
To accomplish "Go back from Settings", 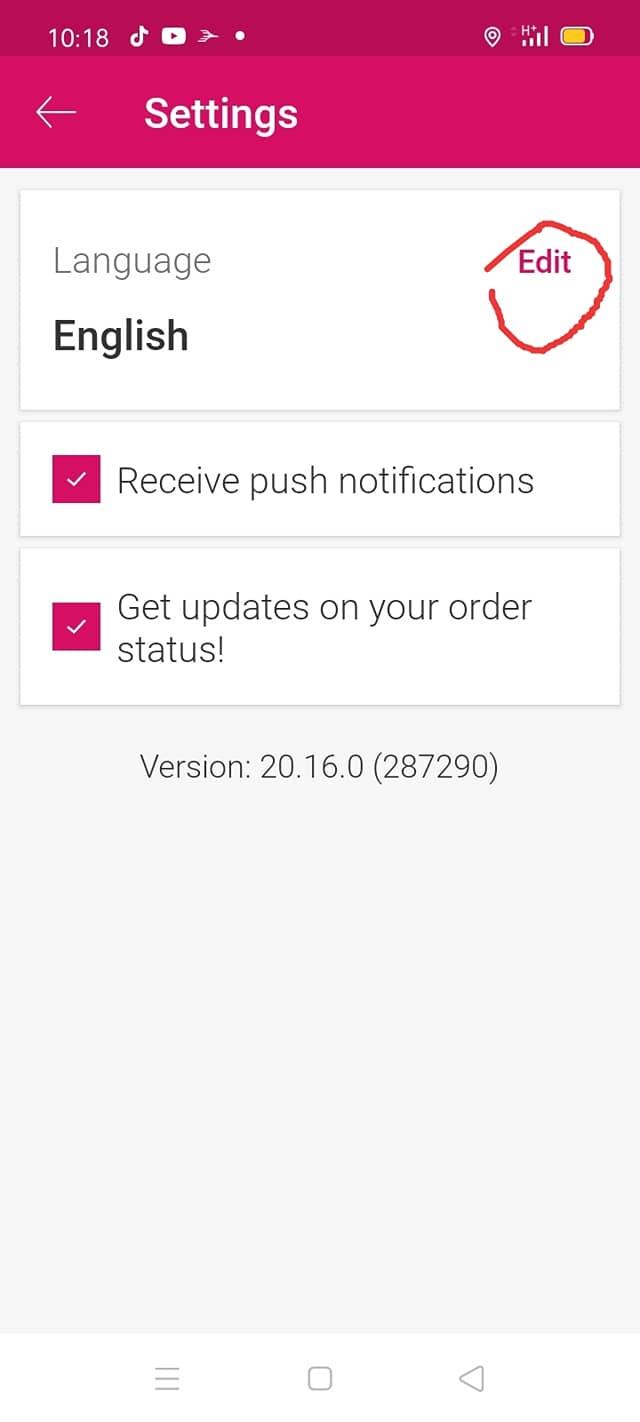I will tap(56, 113).
